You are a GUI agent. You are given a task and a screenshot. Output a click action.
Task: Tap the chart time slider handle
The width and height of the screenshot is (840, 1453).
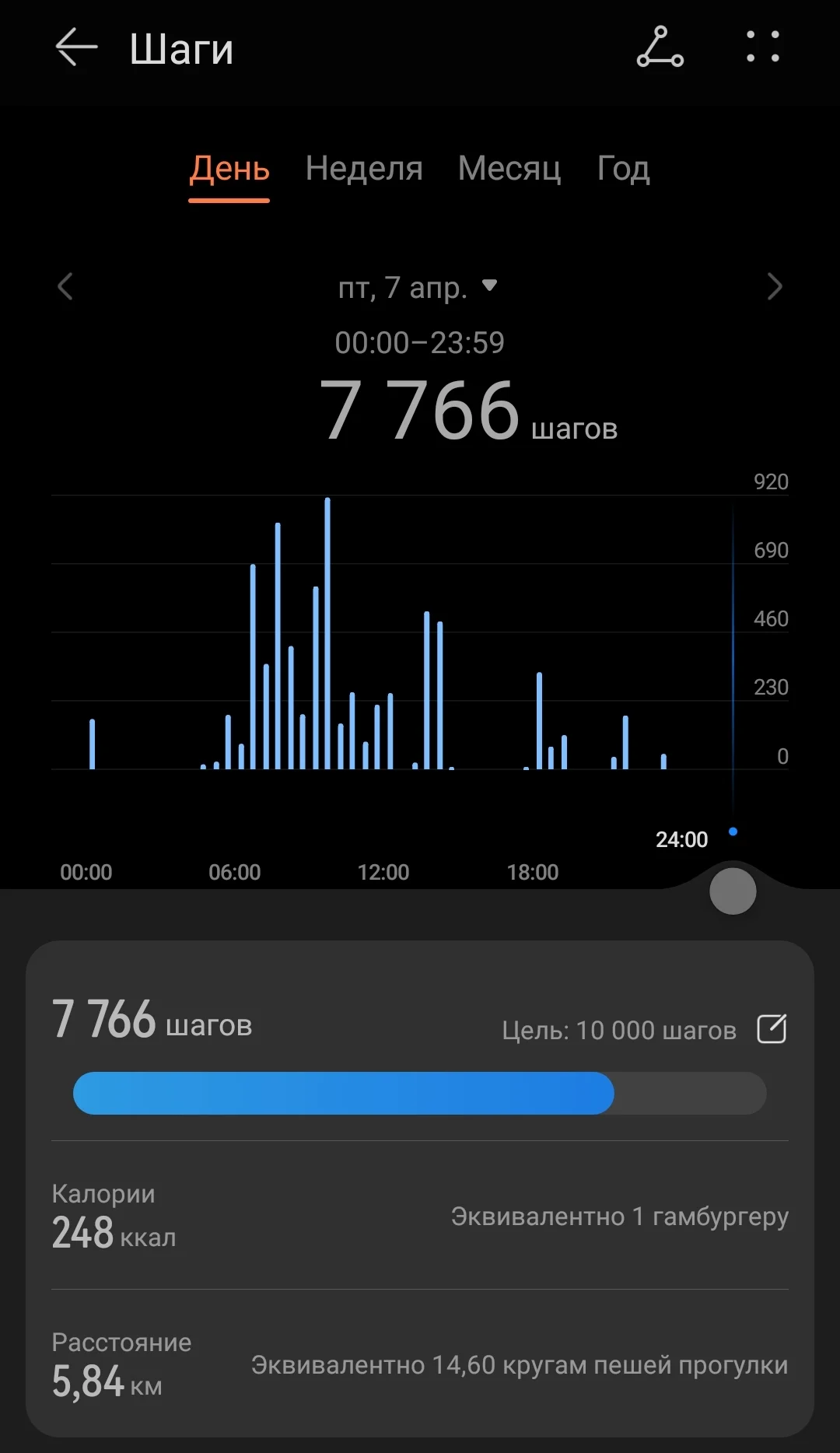(733, 891)
